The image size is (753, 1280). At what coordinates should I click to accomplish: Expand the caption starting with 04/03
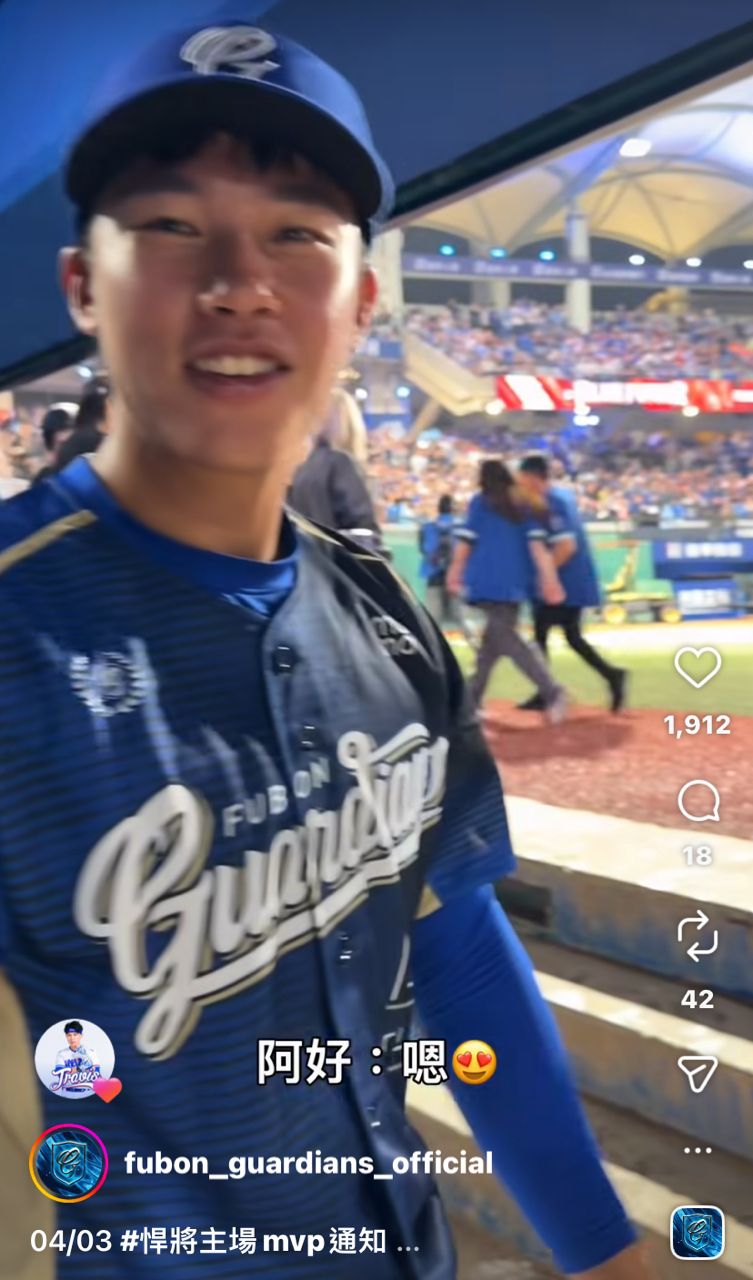pyautogui.click(x=408, y=1243)
